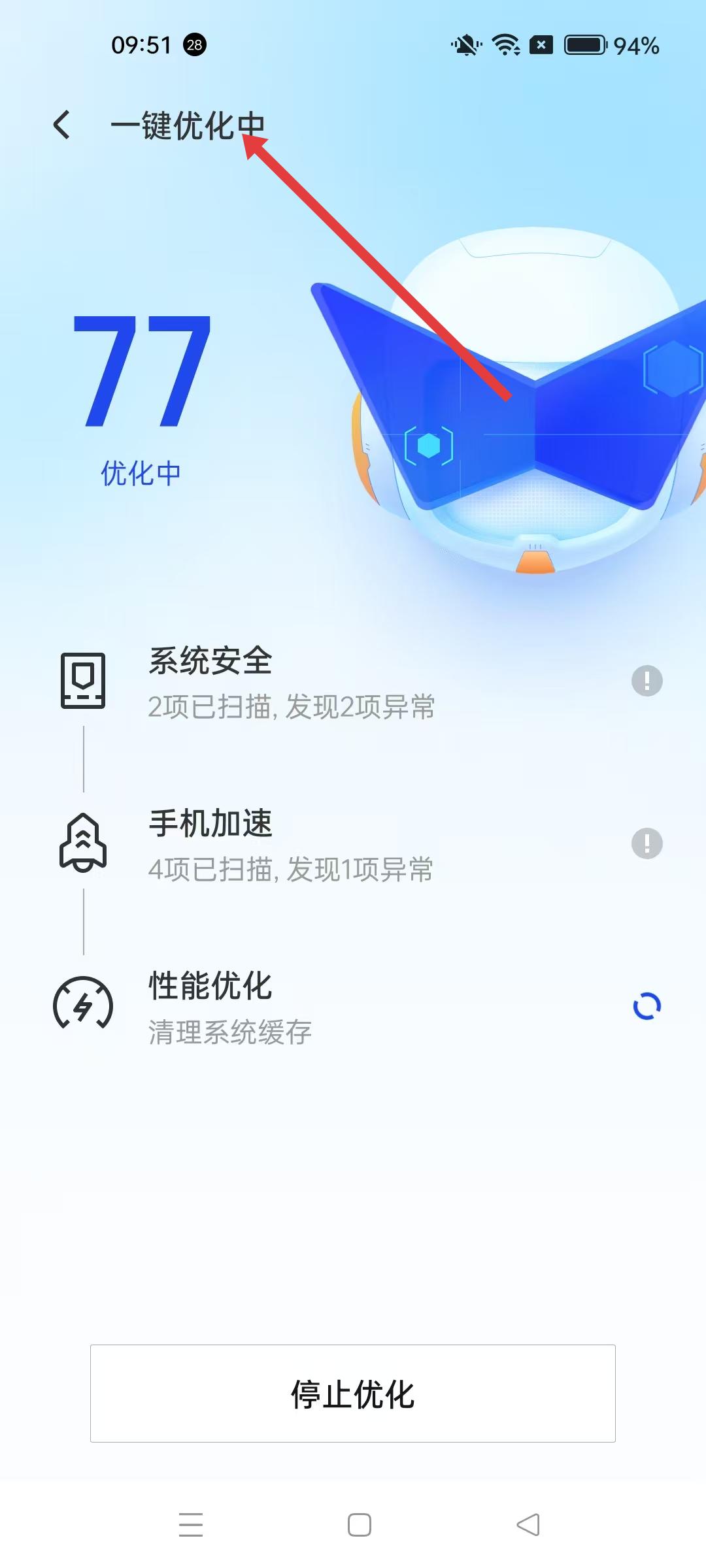Open recent apps from navigation bar
This screenshot has height=1568, width=706.
pyautogui.click(x=191, y=1525)
